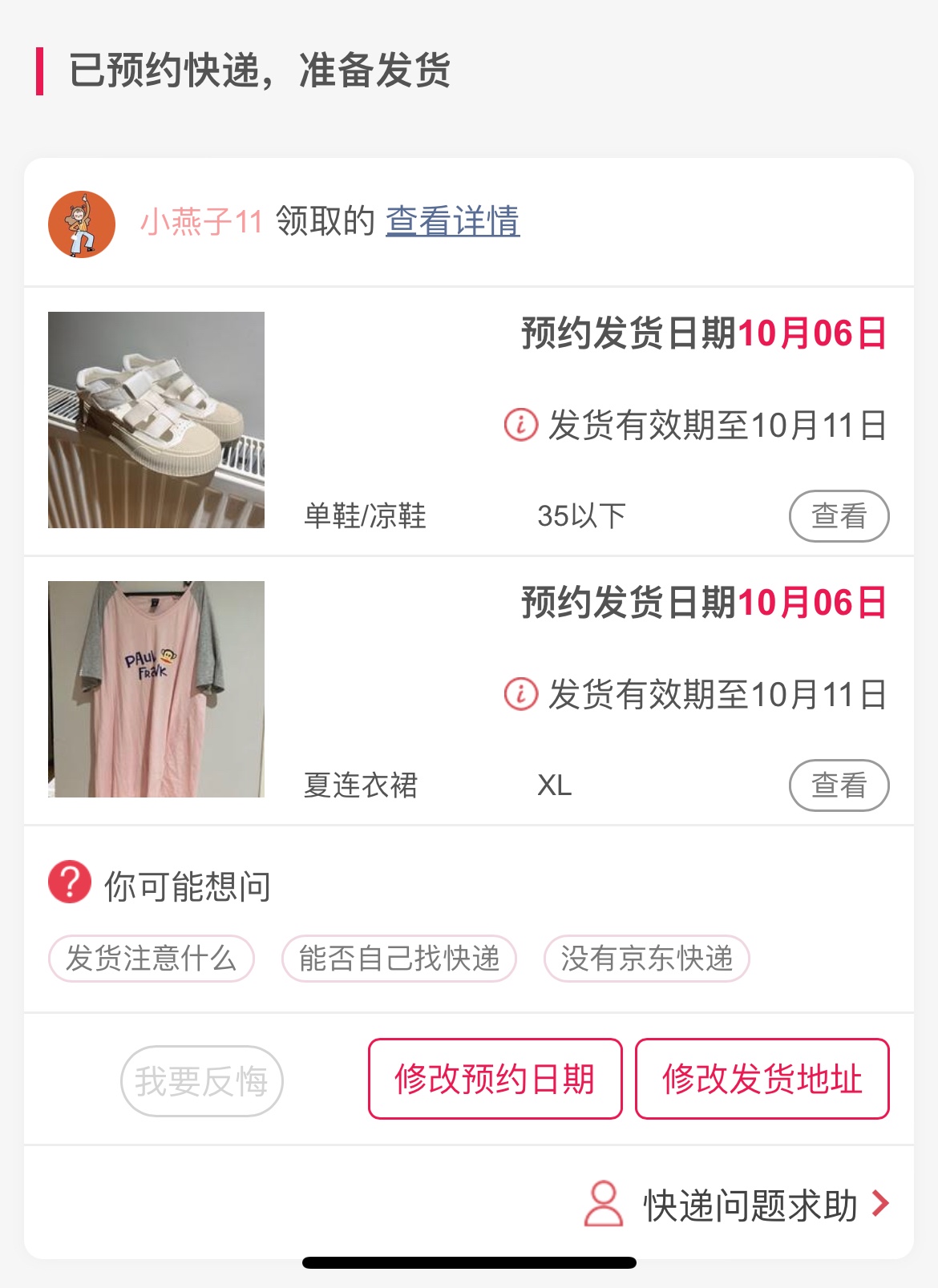Open the 查看详情 link
Screen dimensions: 938x1288
click(x=452, y=221)
